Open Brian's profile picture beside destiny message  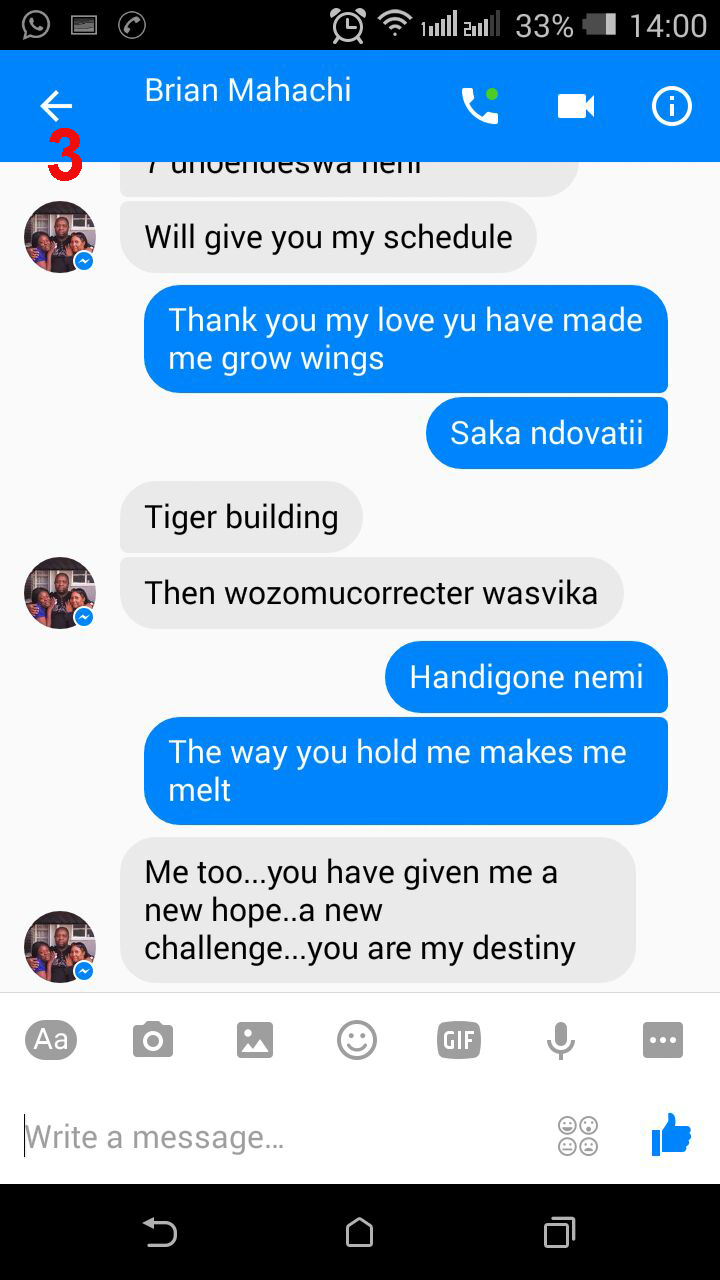(x=60, y=946)
